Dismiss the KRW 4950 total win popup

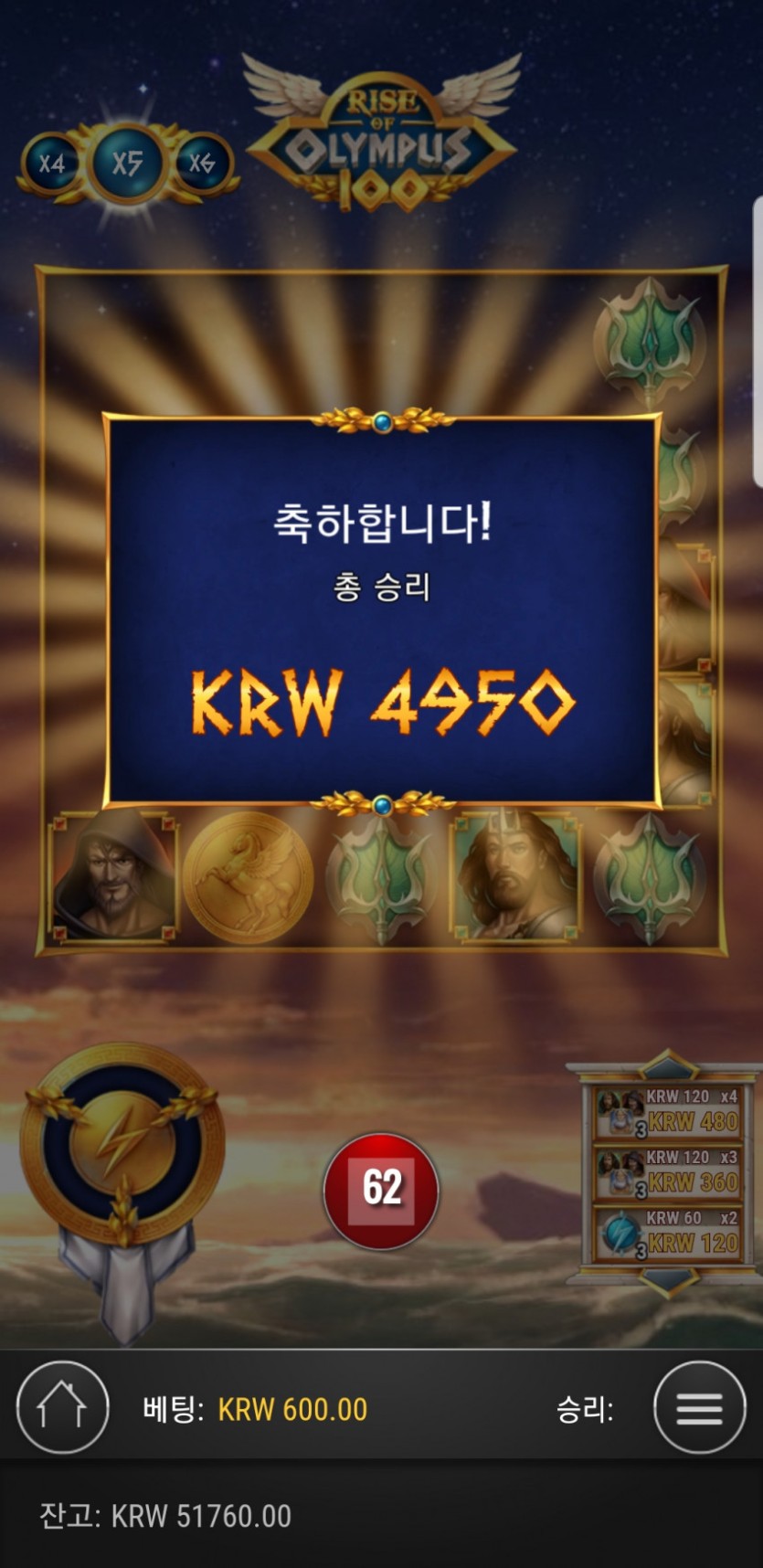pos(382,611)
